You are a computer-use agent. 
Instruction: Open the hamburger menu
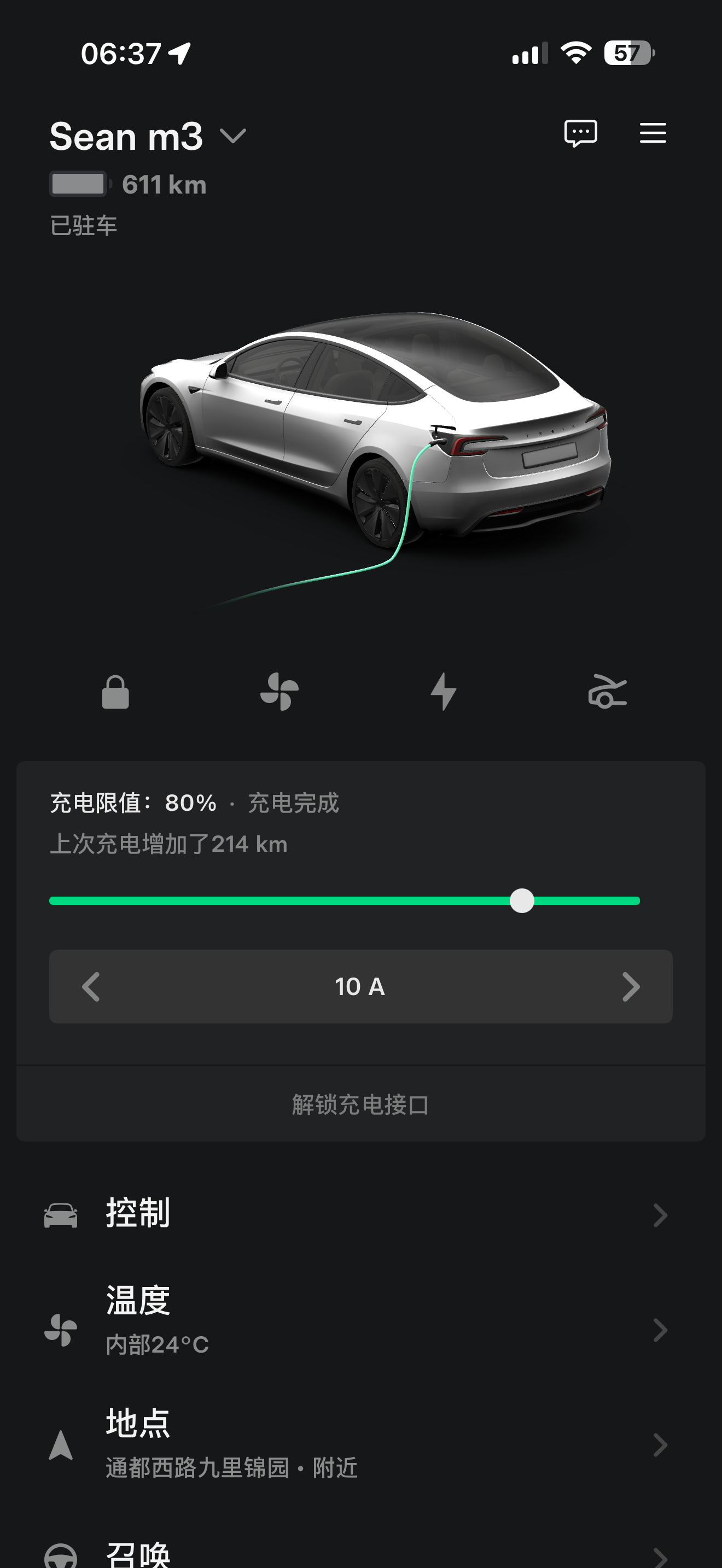coord(652,133)
